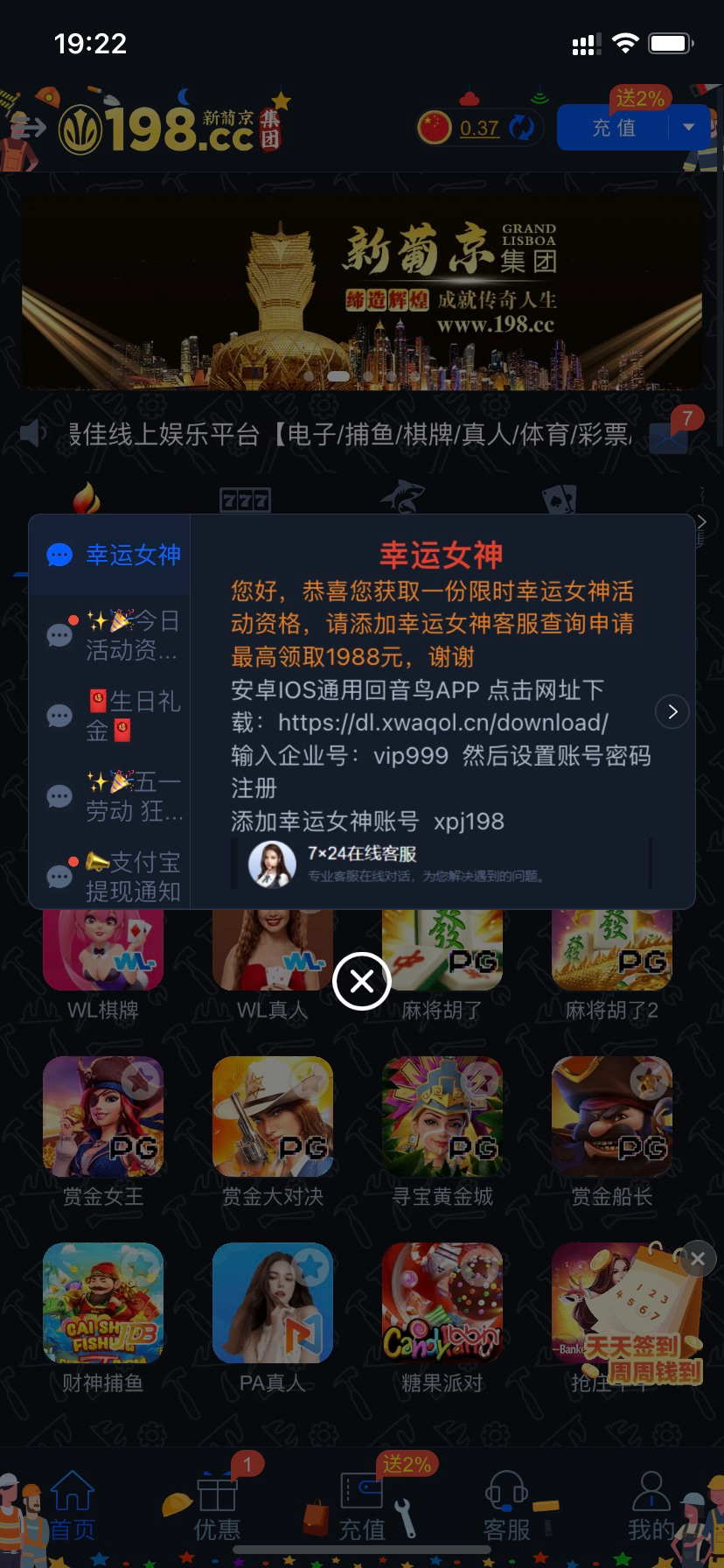Viewport: 724px width, 1568px height.
Task: Contact 7×24在线客服 in popup
Action: tap(361, 863)
